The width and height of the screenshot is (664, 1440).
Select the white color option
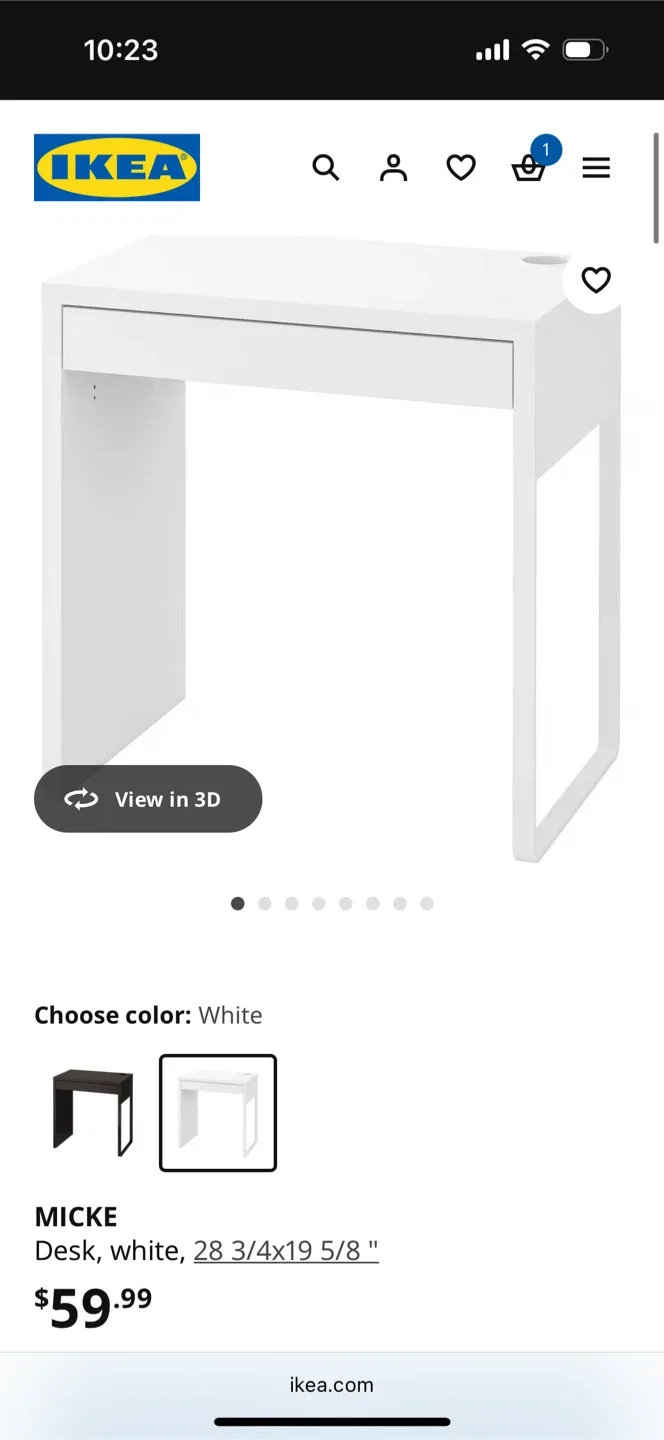coord(218,1113)
